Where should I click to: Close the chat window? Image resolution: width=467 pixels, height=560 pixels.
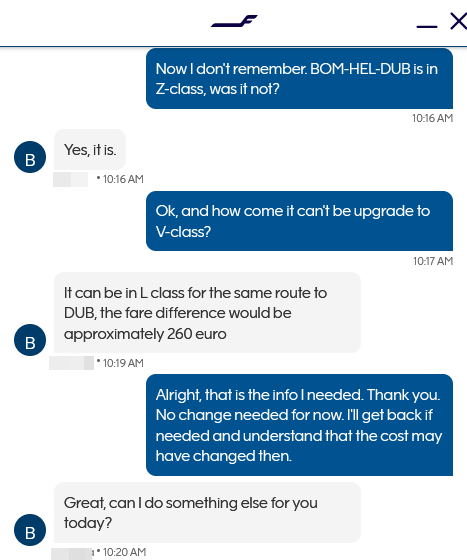[458, 21]
